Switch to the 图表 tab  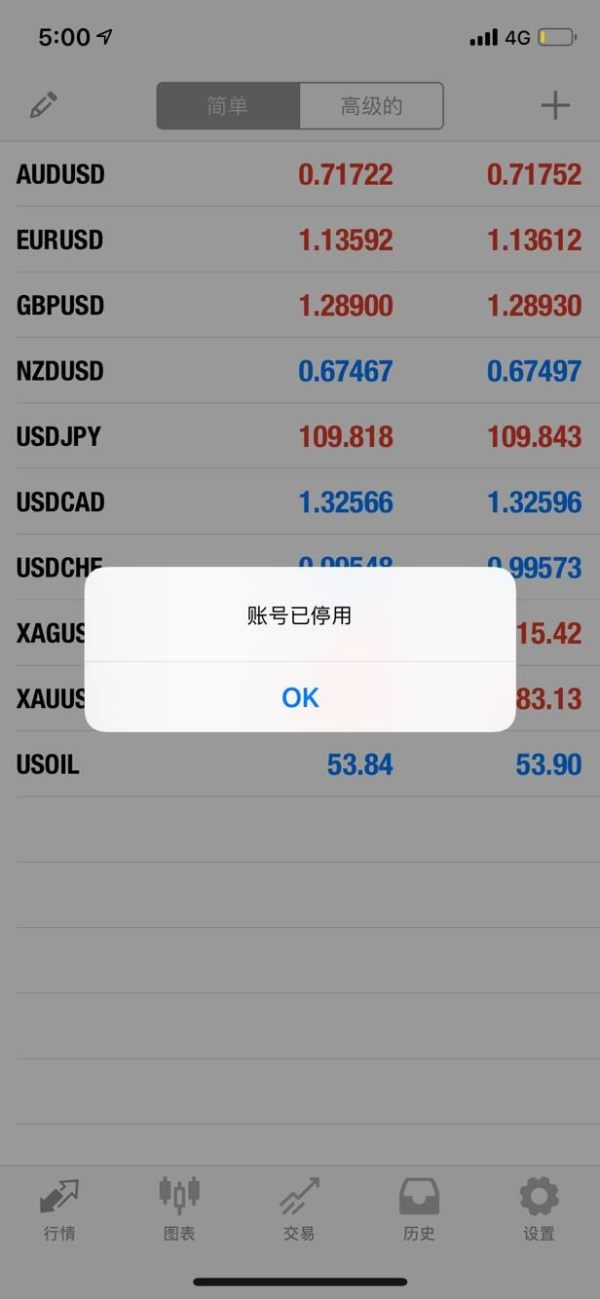pyautogui.click(x=179, y=1208)
